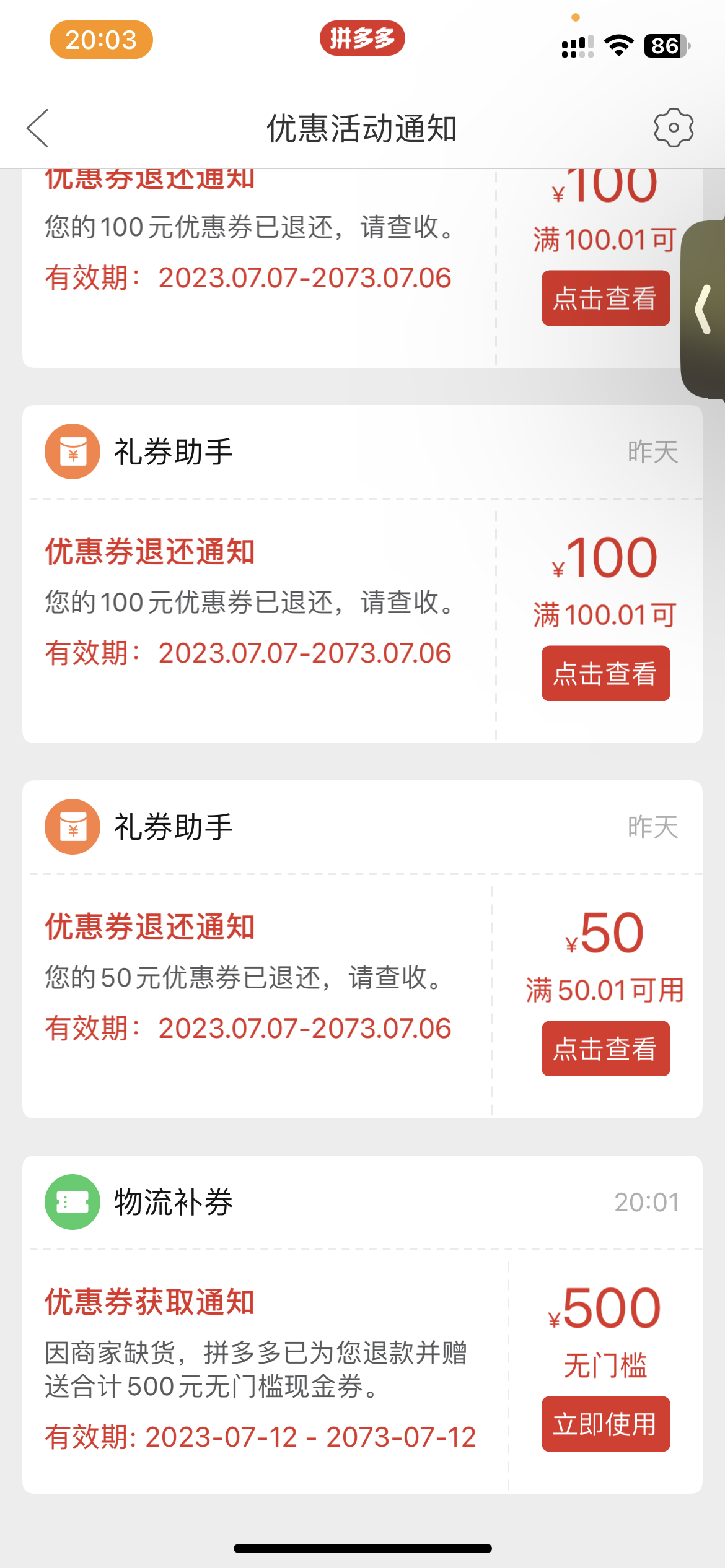
Task: Expand the floating side panel arrow
Action: coord(703,309)
